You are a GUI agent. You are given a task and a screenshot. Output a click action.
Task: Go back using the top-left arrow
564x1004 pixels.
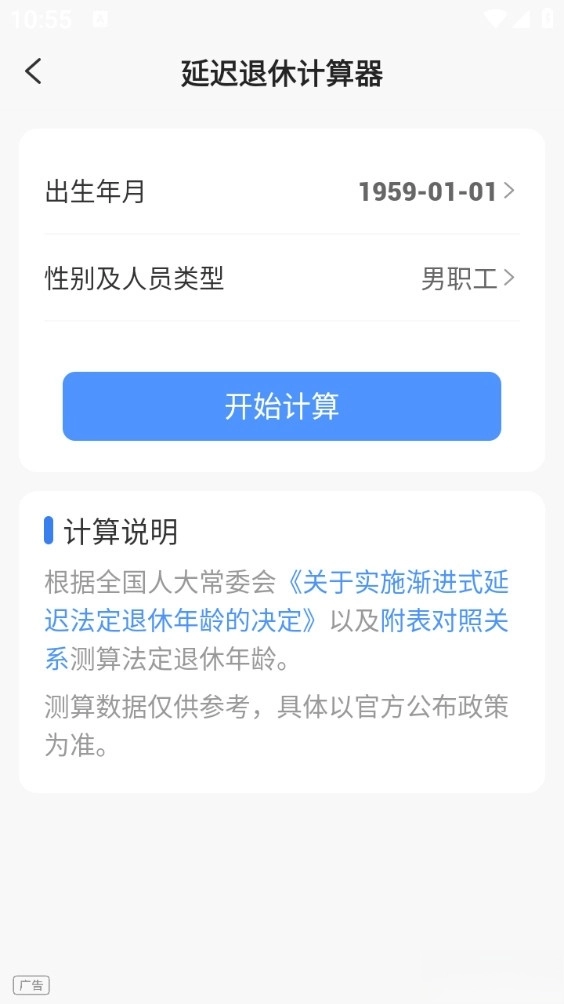[33, 71]
